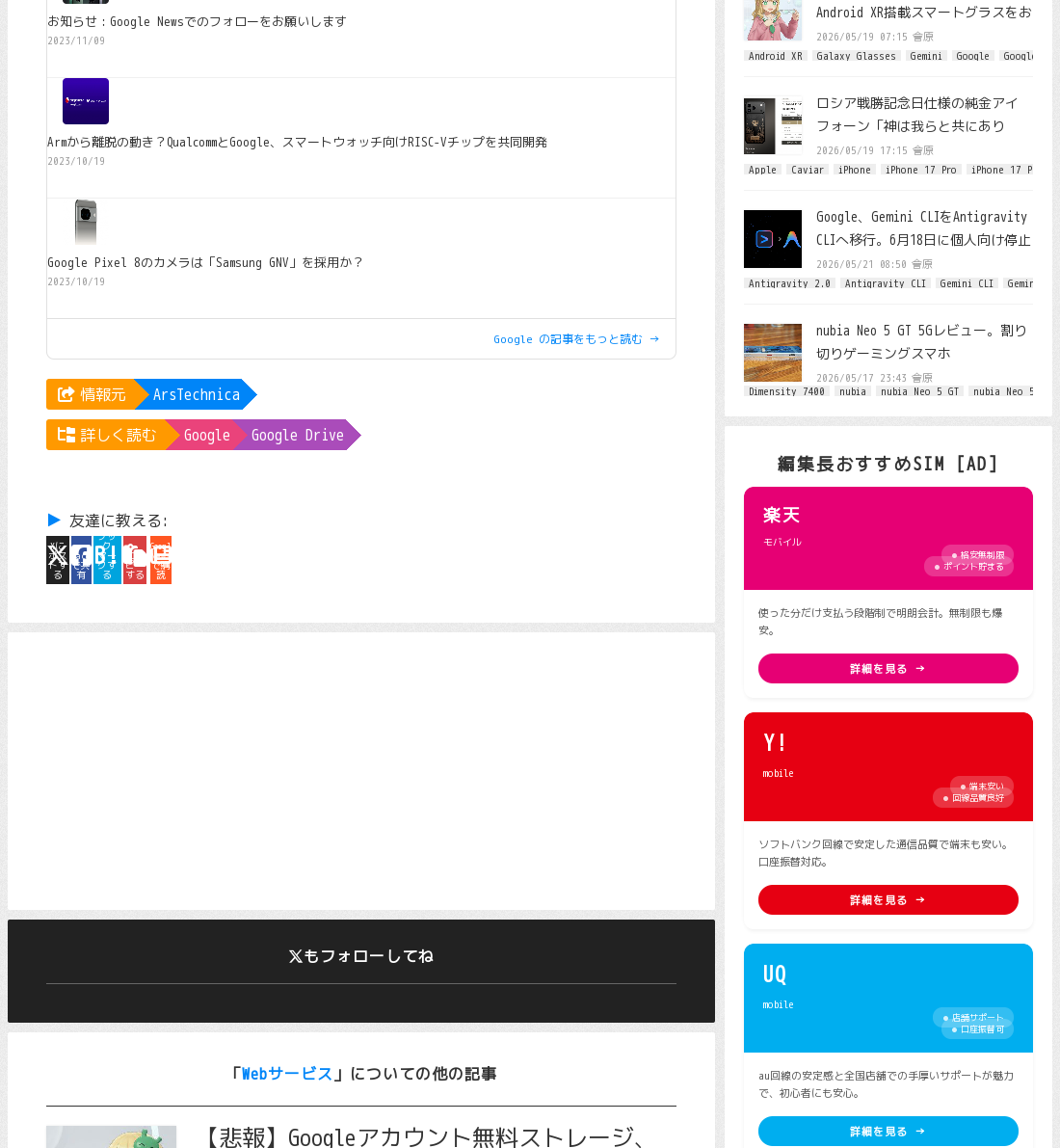This screenshot has height=1148, width=1060.
Task: Open the Russian victory gold iPhone article
Action: [x=917, y=114]
